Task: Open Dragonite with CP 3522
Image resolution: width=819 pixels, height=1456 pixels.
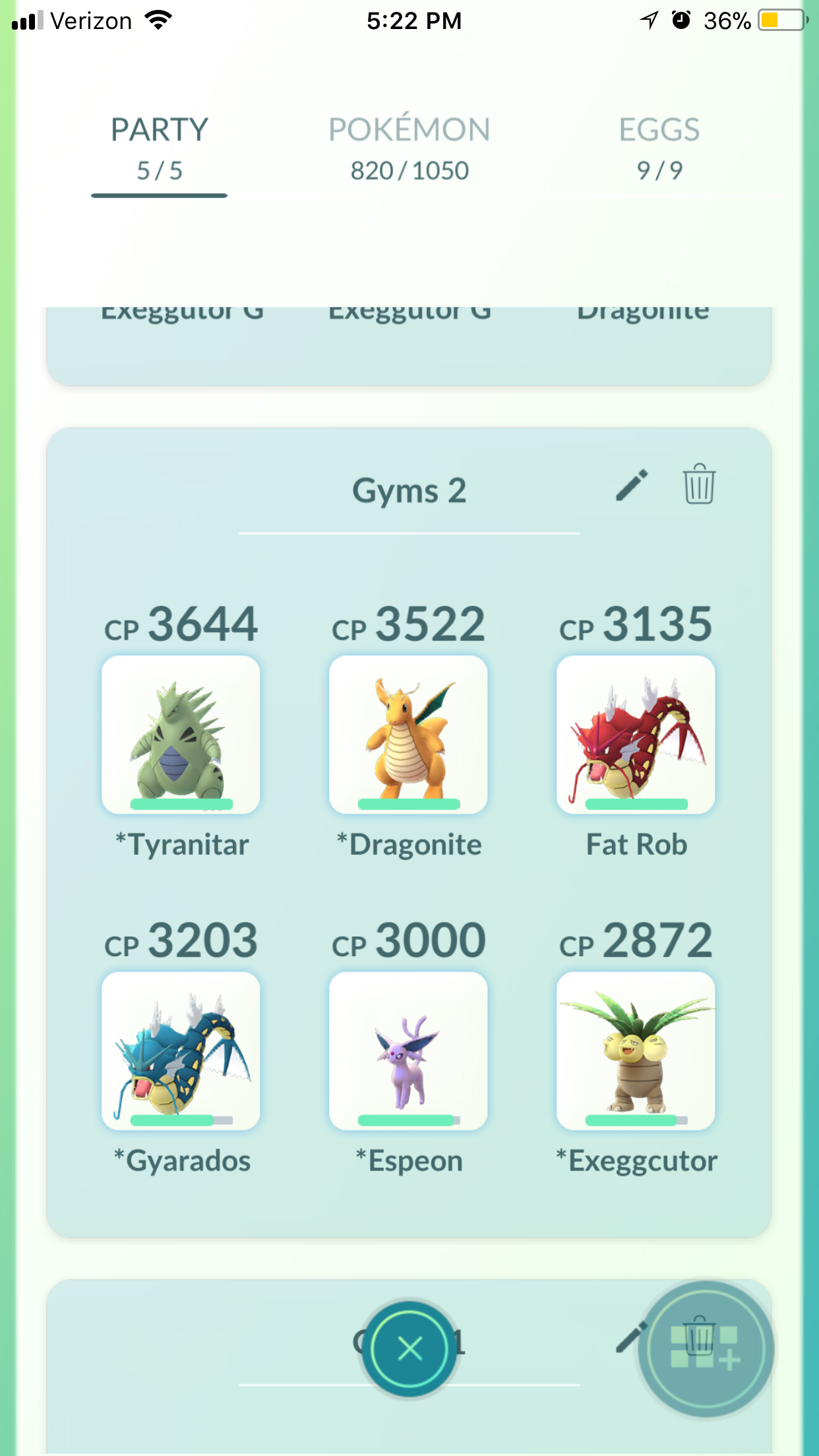Action: point(408,735)
